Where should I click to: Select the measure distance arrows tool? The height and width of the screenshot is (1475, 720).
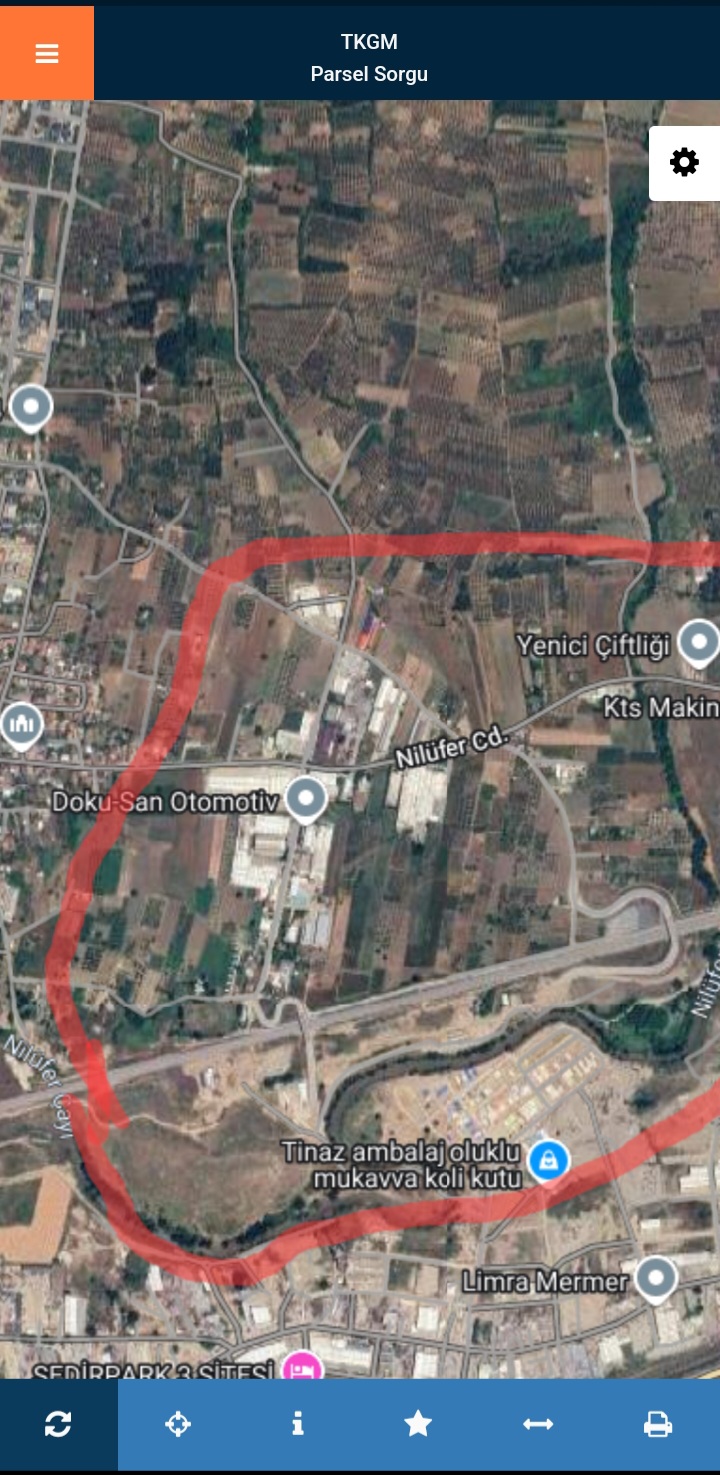point(538,1424)
